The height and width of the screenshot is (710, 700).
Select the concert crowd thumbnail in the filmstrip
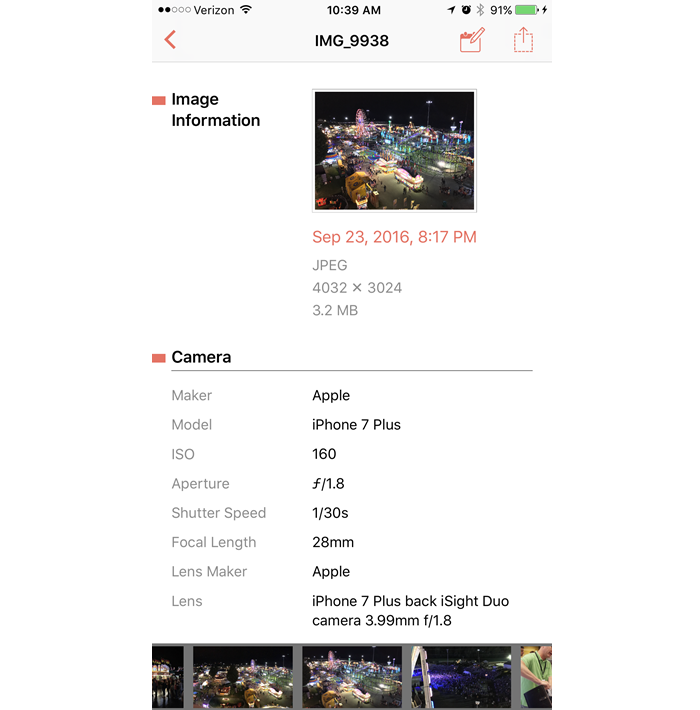(461, 677)
